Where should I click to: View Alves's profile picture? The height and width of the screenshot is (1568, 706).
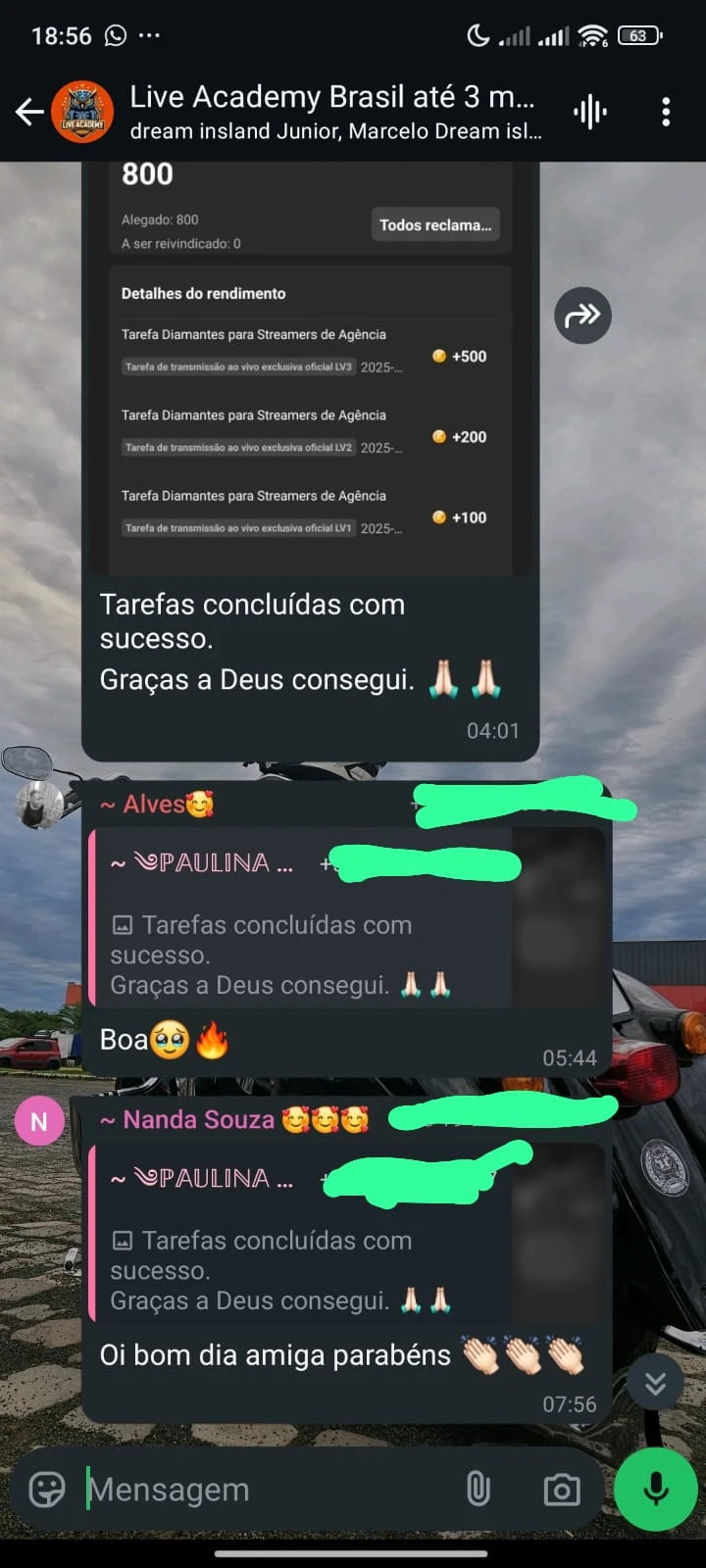tap(39, 806)
